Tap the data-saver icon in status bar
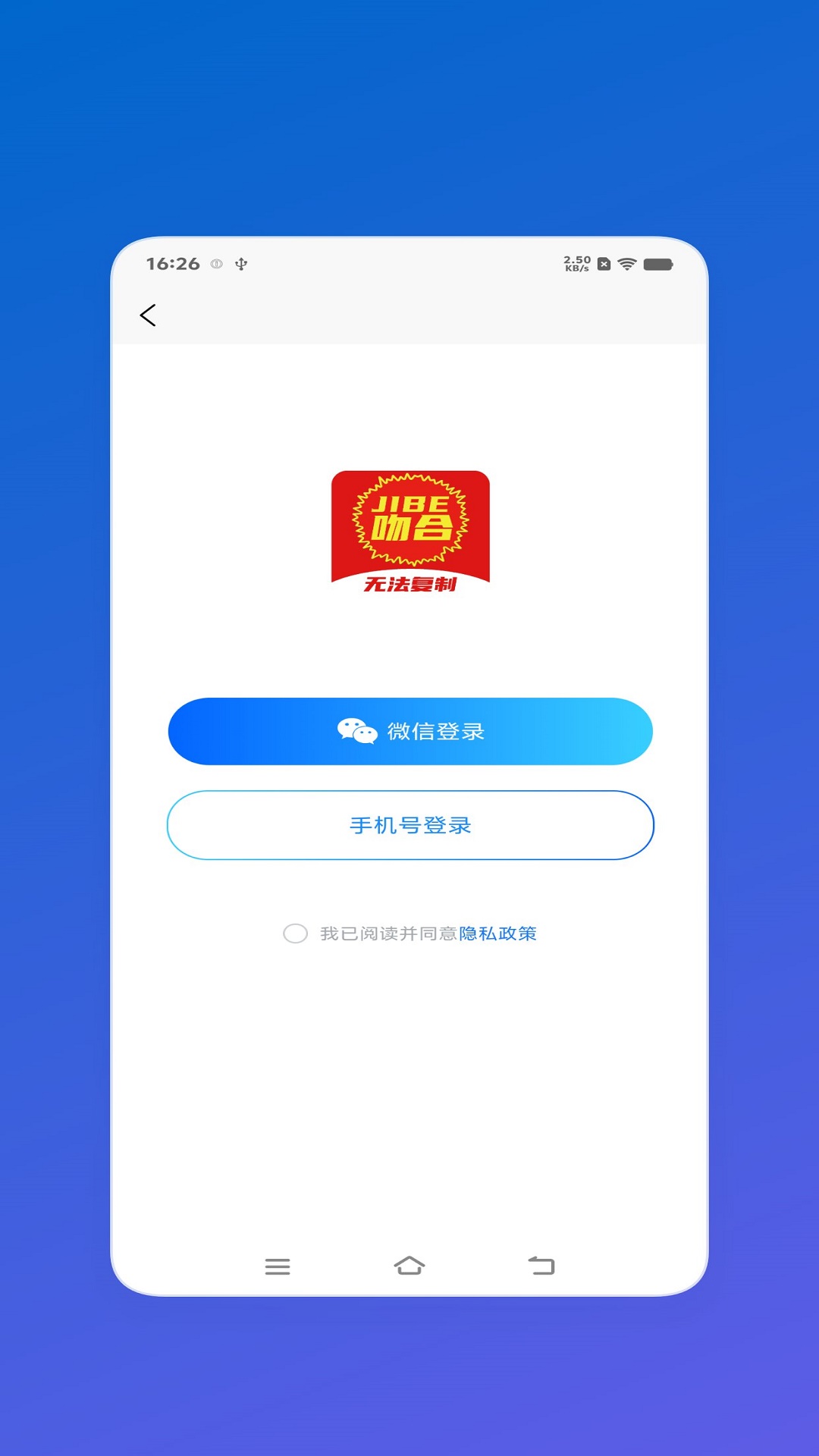 [x=603, y=265]
